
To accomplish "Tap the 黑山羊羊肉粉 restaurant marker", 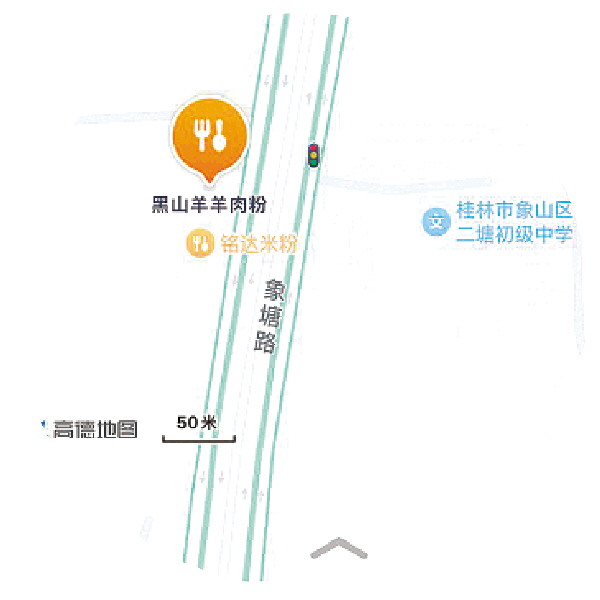I will tap(210, 137).
